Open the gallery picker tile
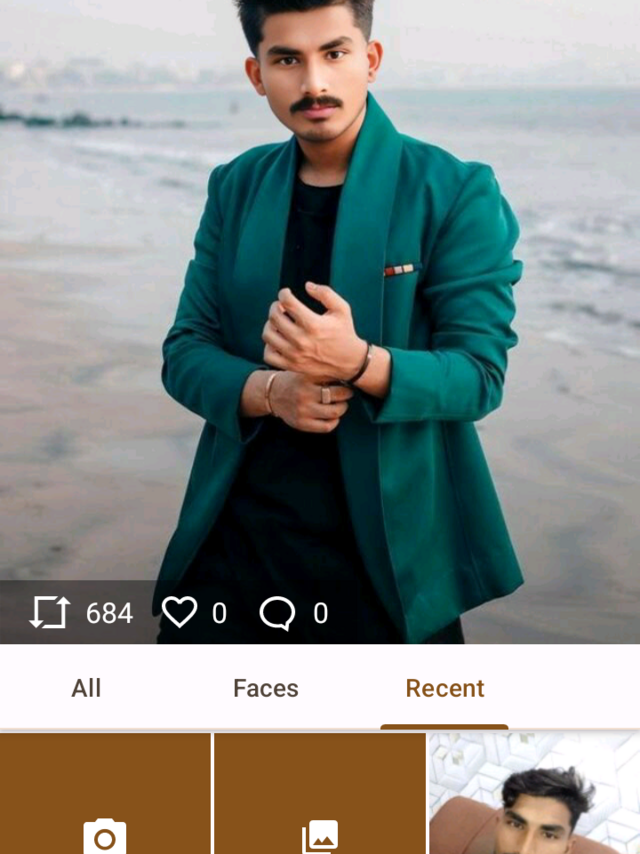 [320, 794]
